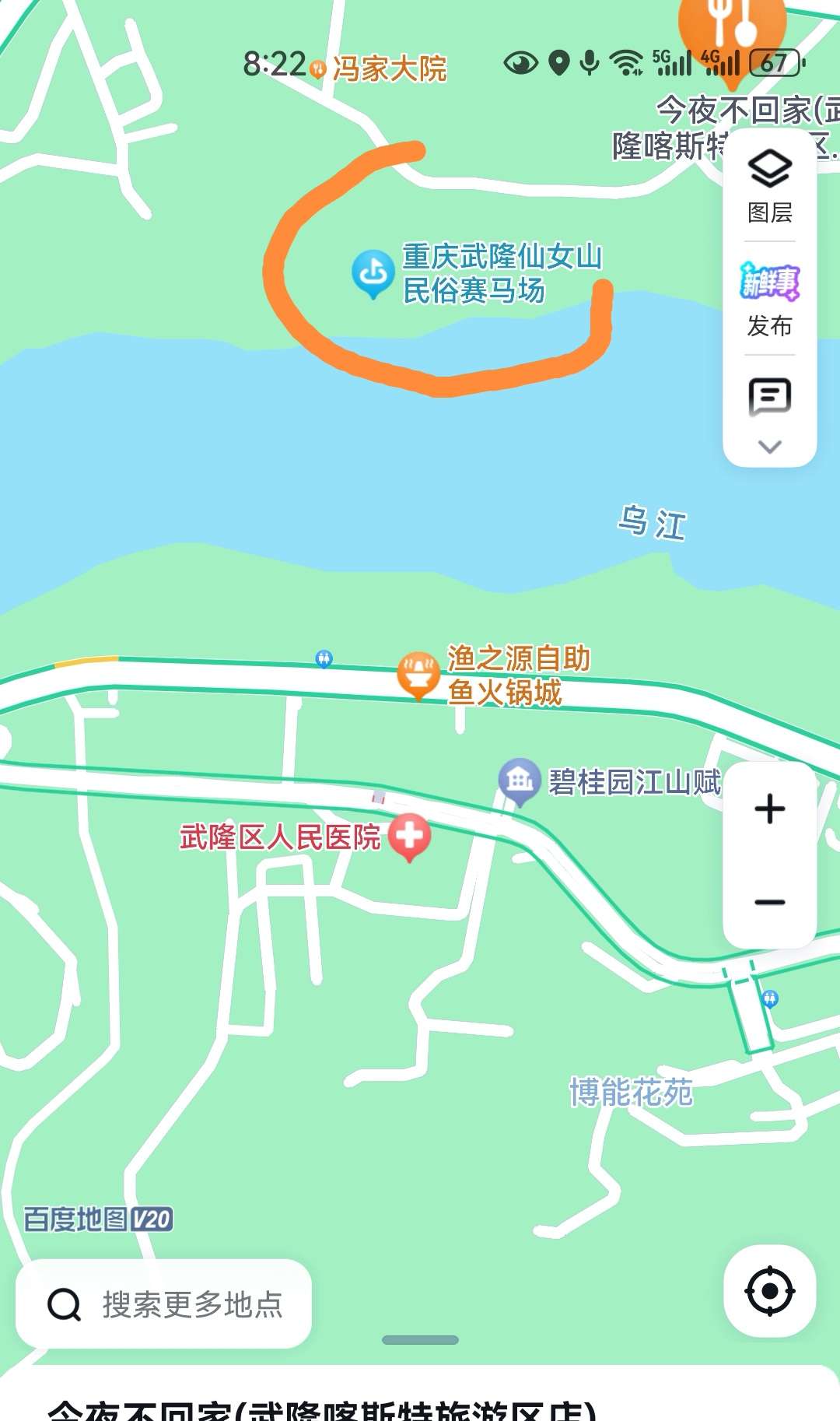Zoom out with the minus button

click(x=770, y=902)
